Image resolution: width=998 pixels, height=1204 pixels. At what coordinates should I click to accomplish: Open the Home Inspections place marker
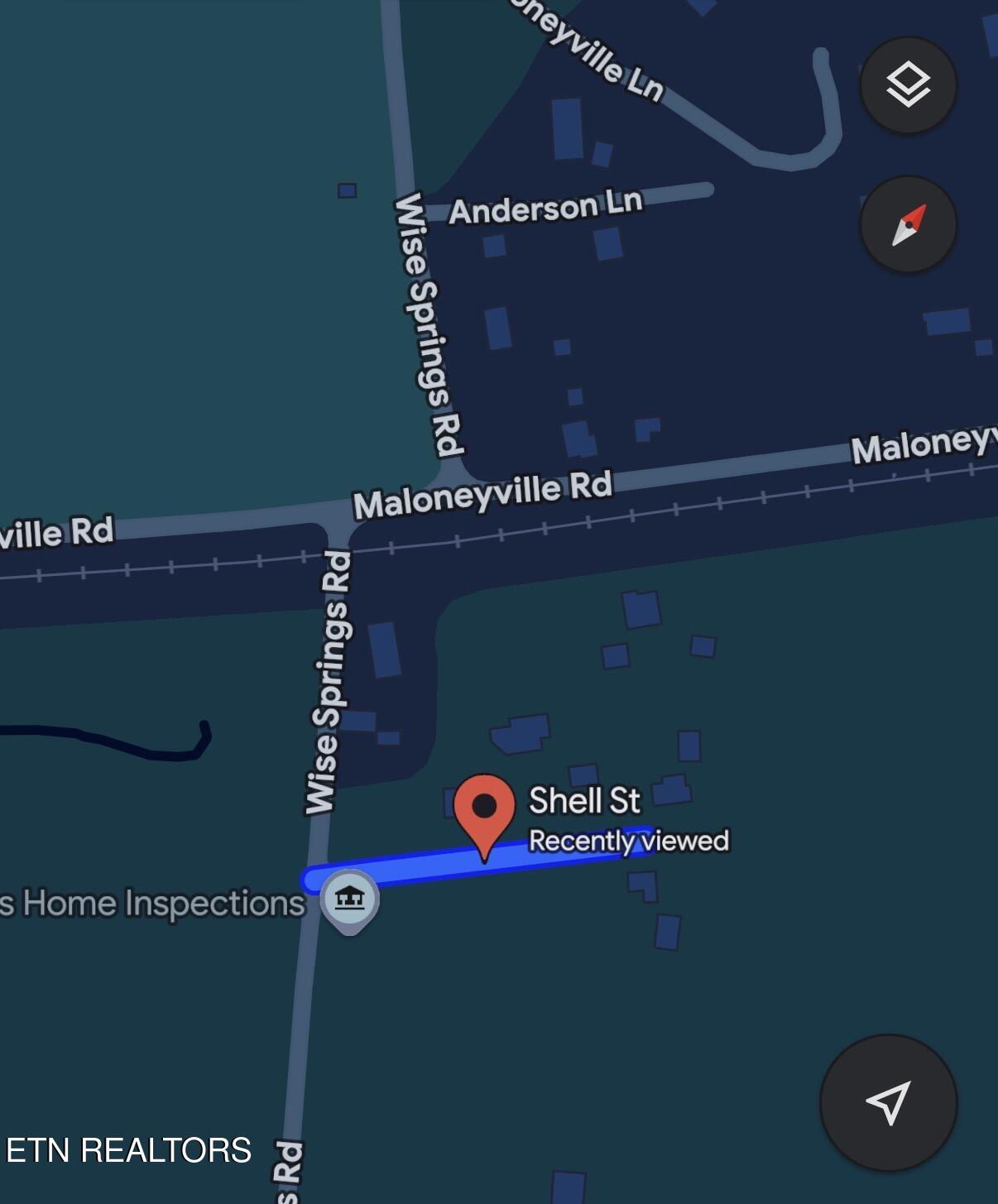[350, 899]
